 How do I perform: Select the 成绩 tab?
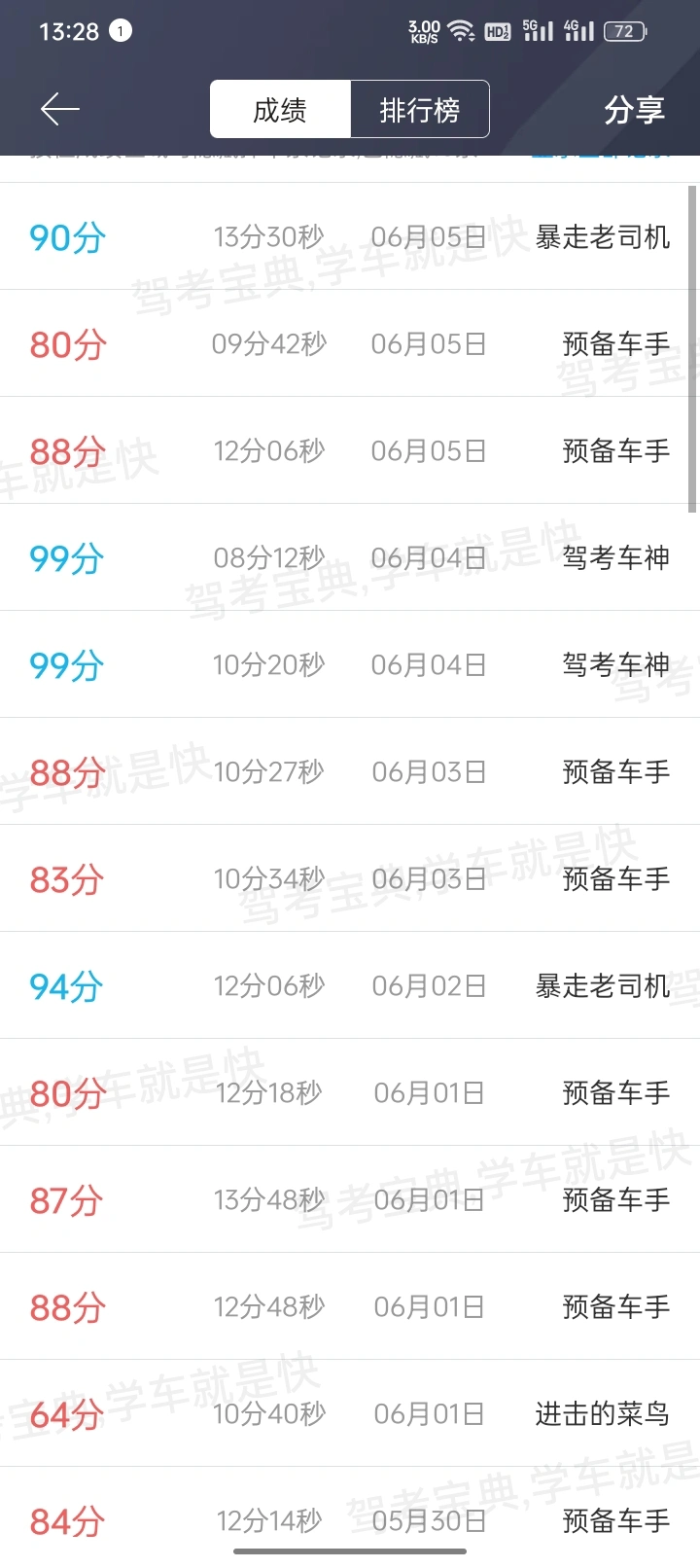pos(280,110)
